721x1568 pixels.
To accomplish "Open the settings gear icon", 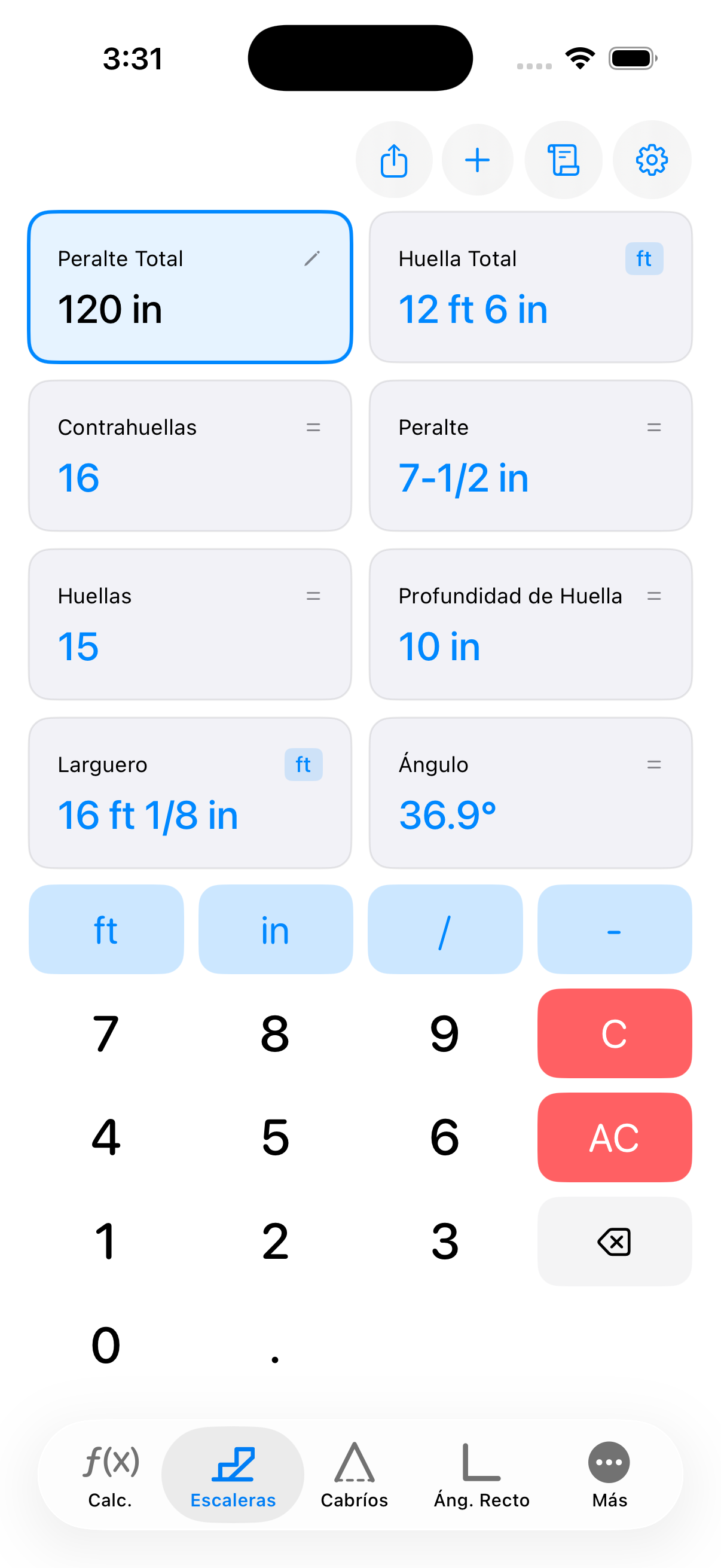I will (x=651, y=160).
